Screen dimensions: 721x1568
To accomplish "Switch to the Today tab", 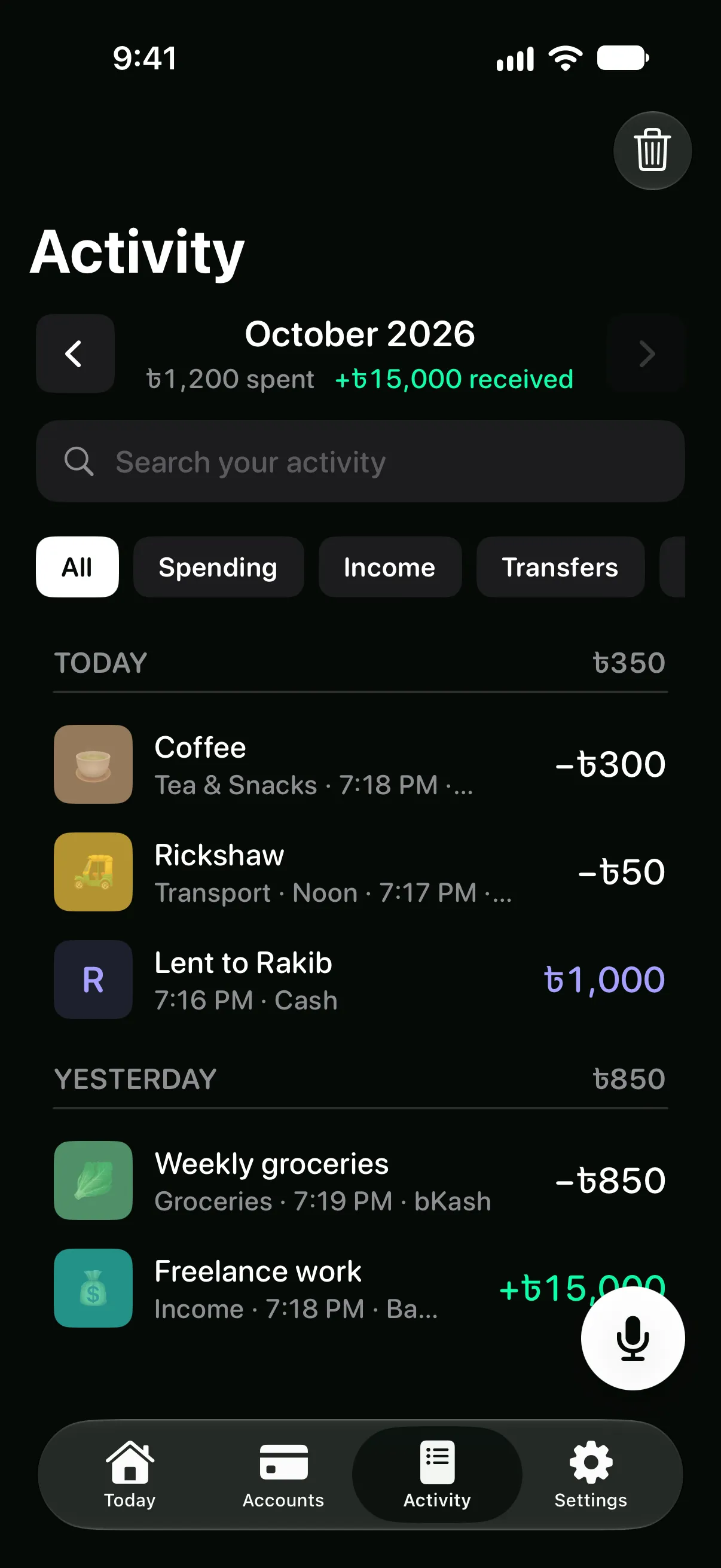I will (x=130, y=1474).
